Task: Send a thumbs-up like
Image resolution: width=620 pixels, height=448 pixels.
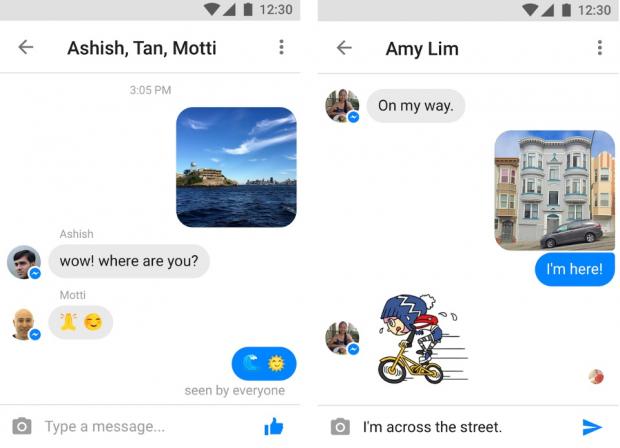Action: (x=274, y=427)
